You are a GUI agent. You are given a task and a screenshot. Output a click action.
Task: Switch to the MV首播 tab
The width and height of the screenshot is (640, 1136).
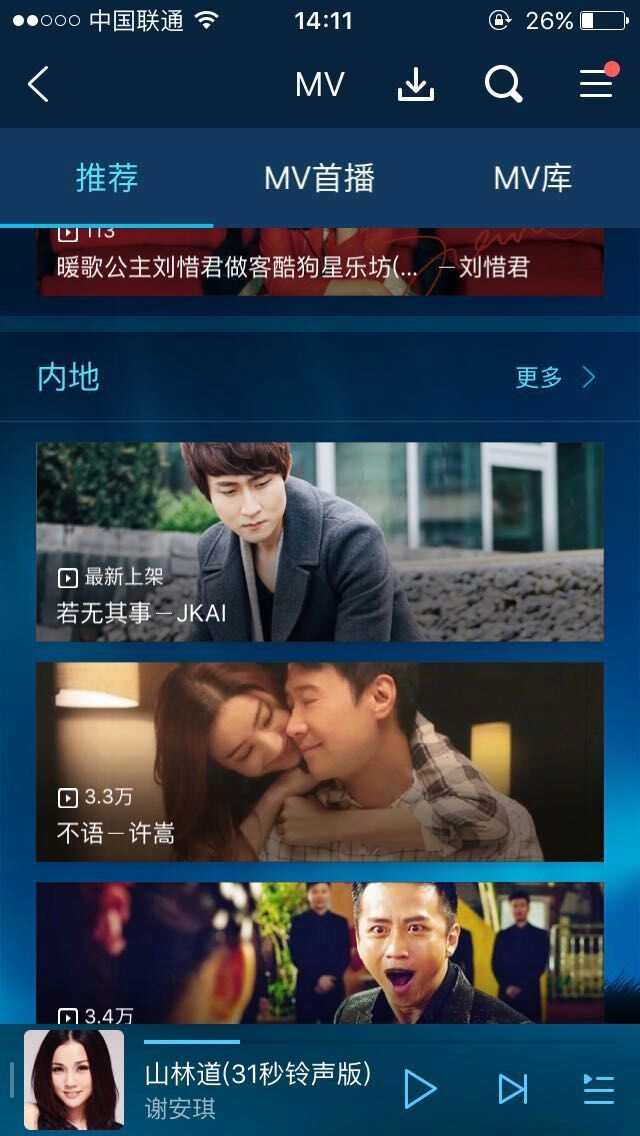coord(319,178)
